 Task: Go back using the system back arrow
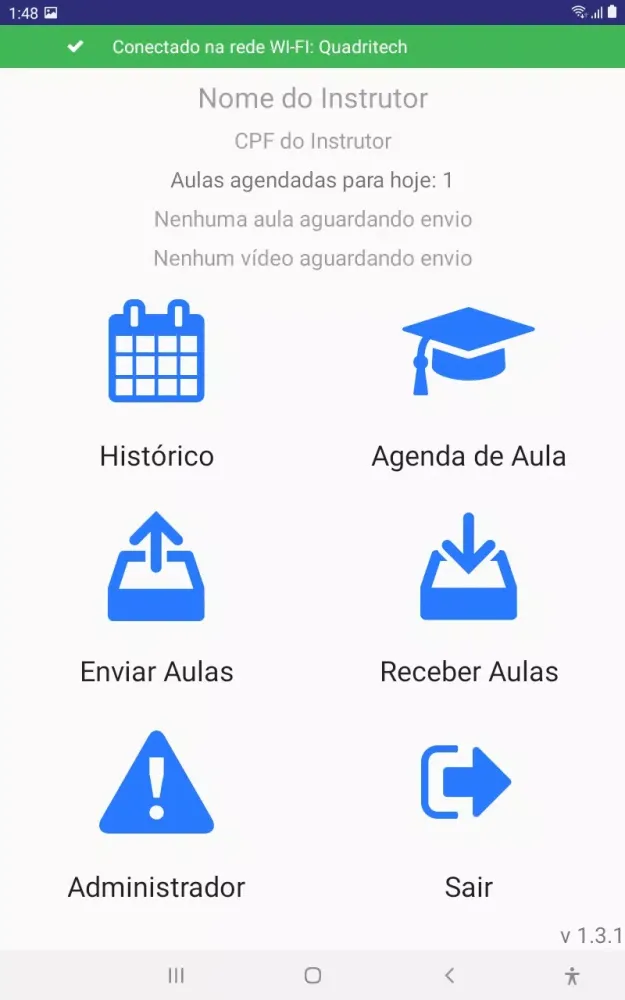(x=449, y=975)
